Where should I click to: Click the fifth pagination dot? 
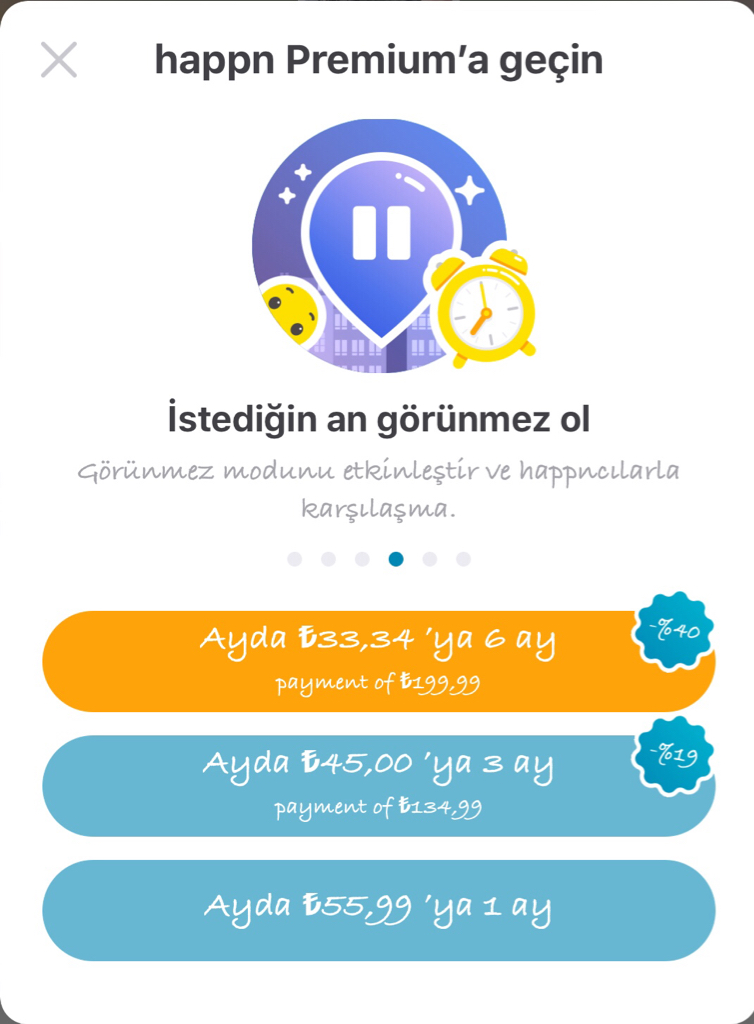pyautogui.click(x=429, y=558)
